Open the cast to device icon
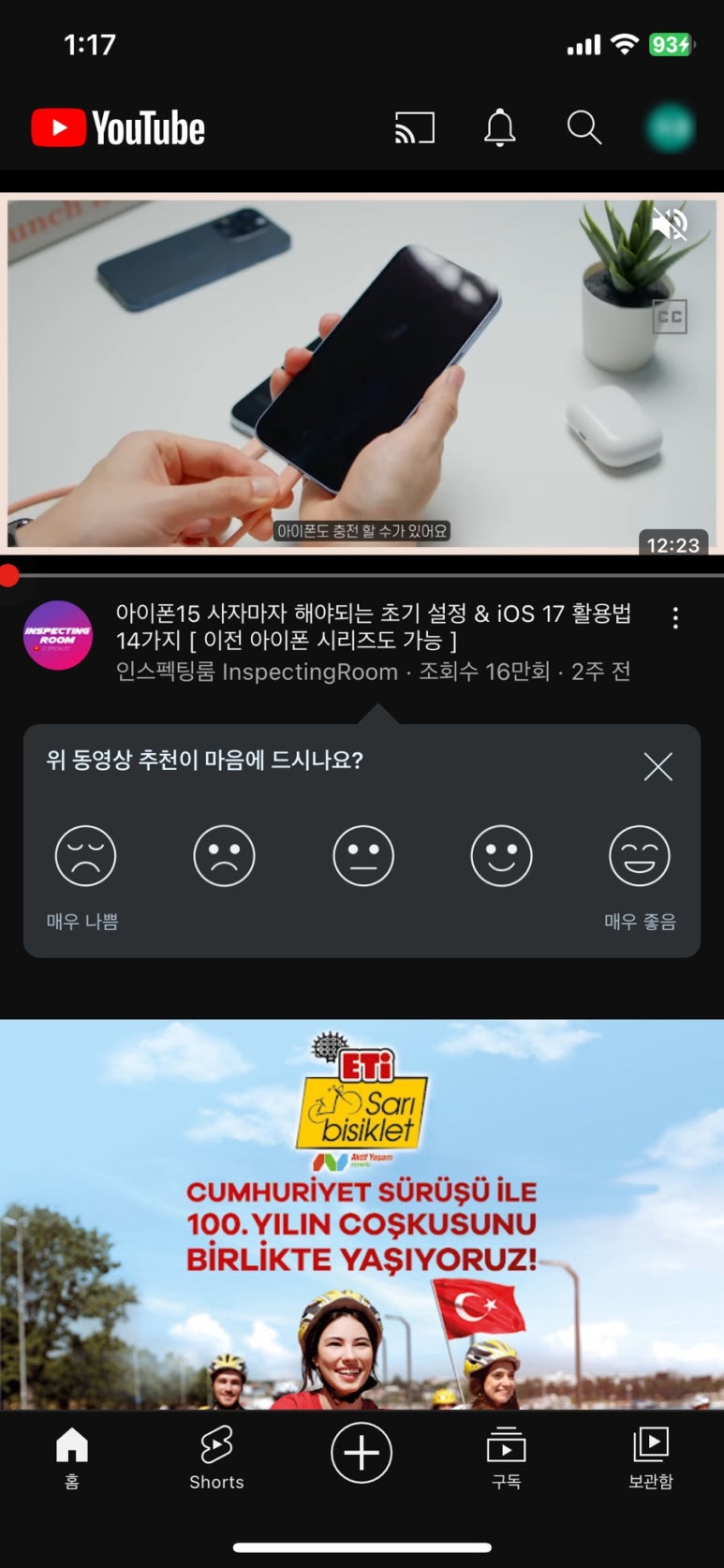Screen dimensions: 724x1568 (415, 128)
